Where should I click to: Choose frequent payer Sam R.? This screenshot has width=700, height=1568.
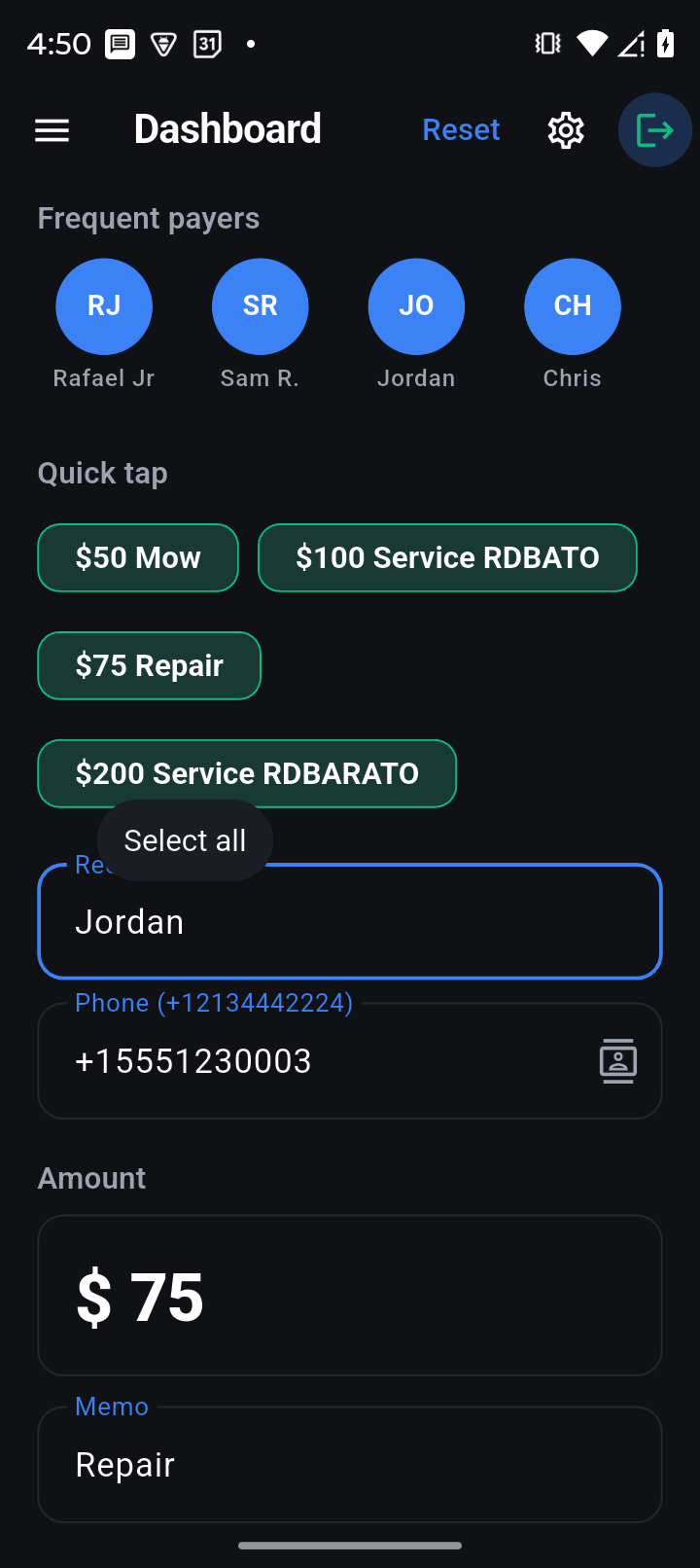[260, 306]
